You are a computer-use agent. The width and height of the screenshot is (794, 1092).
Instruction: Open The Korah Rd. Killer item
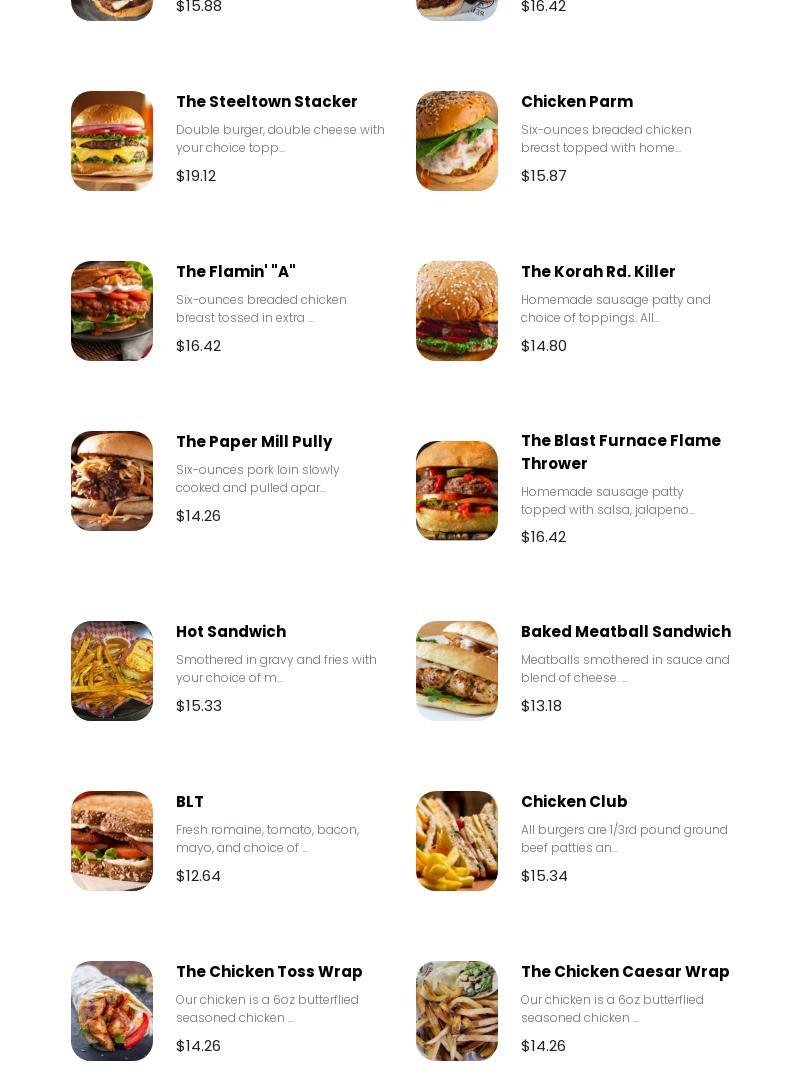click(597, 272)
